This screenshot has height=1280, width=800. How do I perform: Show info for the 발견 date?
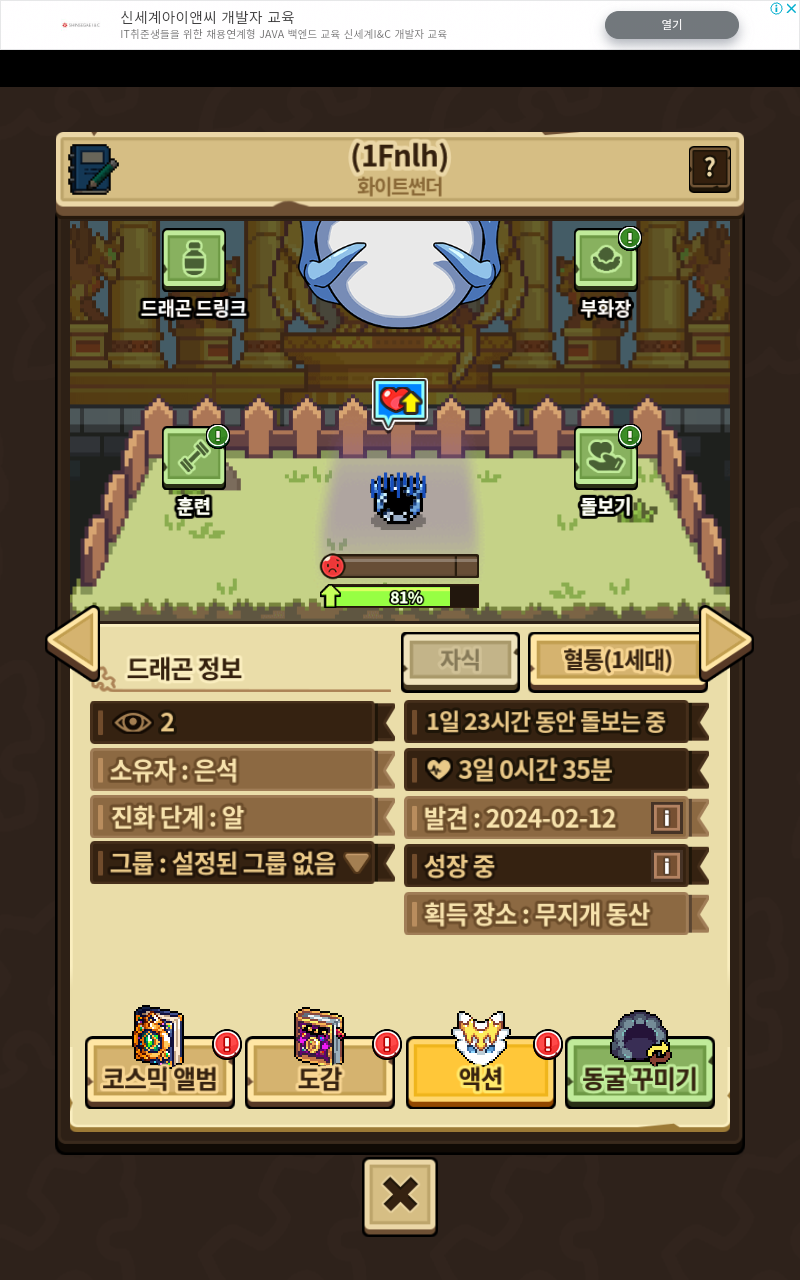pos(667,818)
